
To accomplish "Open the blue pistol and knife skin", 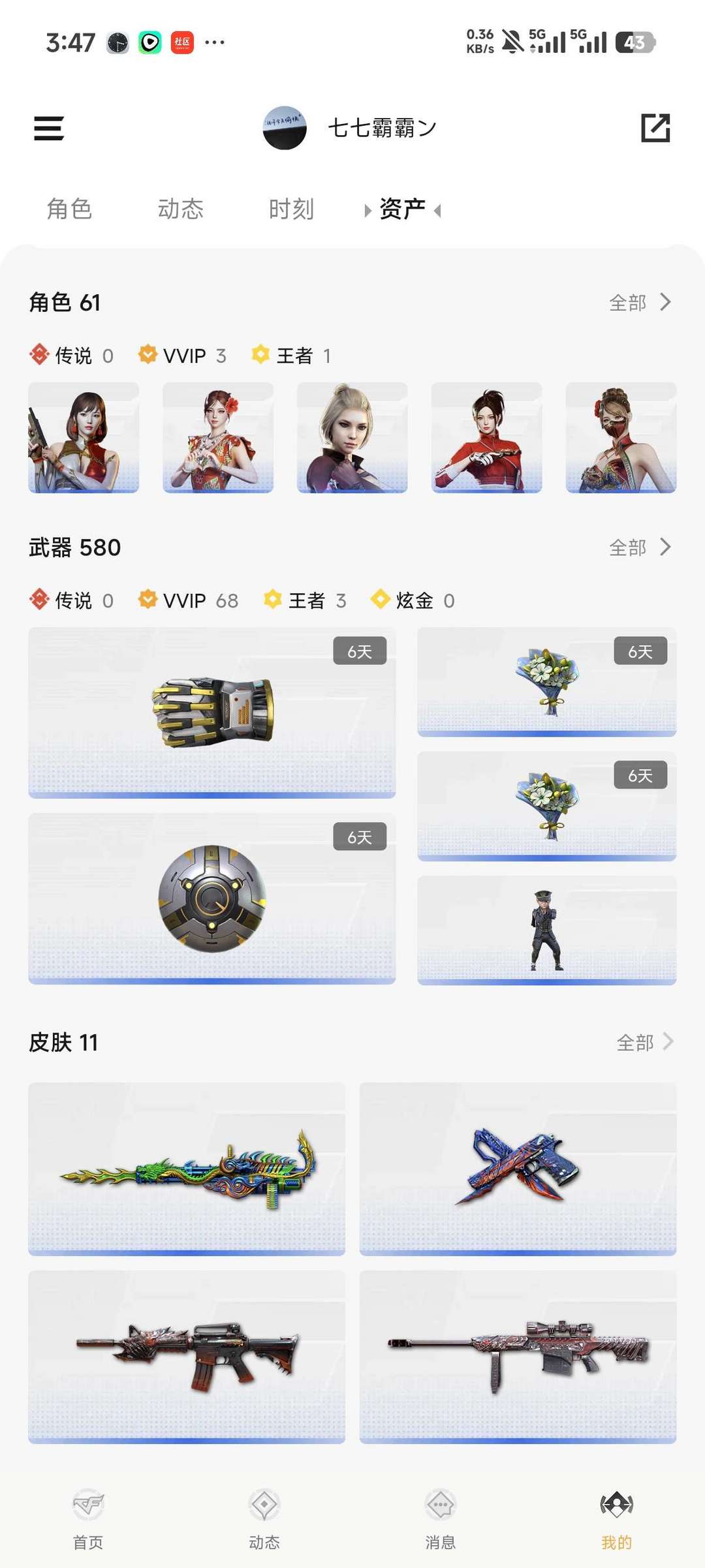I will [518, 1169].
